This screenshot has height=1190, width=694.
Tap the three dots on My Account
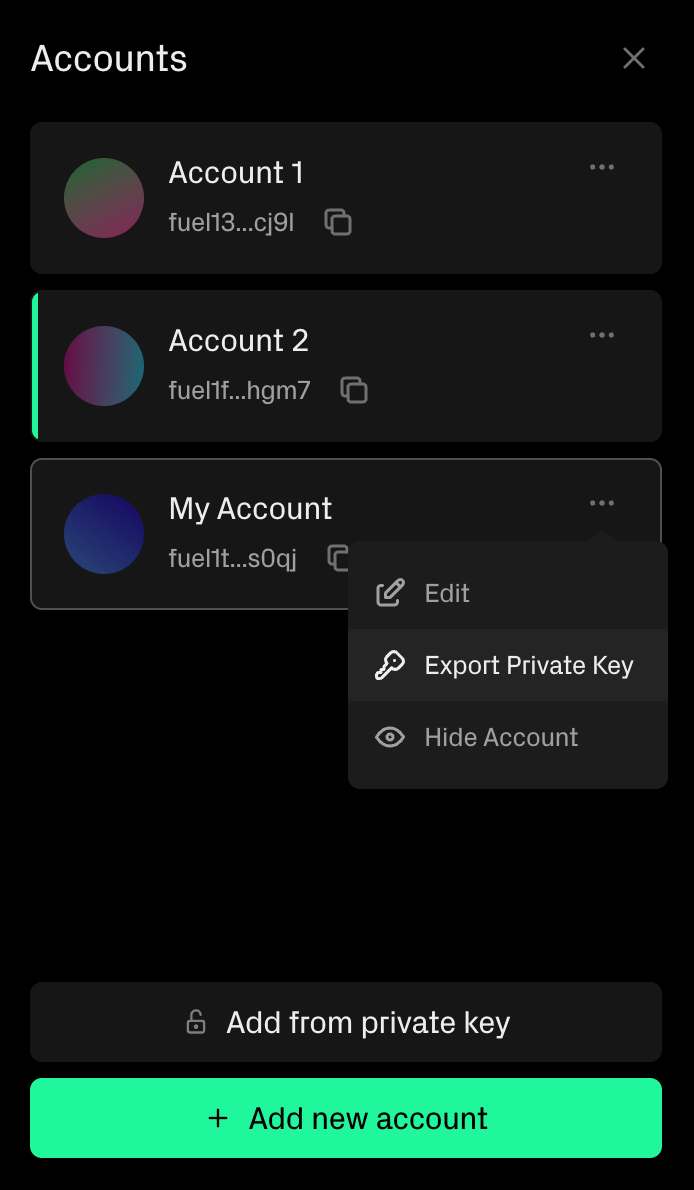(x=602, y=503)
